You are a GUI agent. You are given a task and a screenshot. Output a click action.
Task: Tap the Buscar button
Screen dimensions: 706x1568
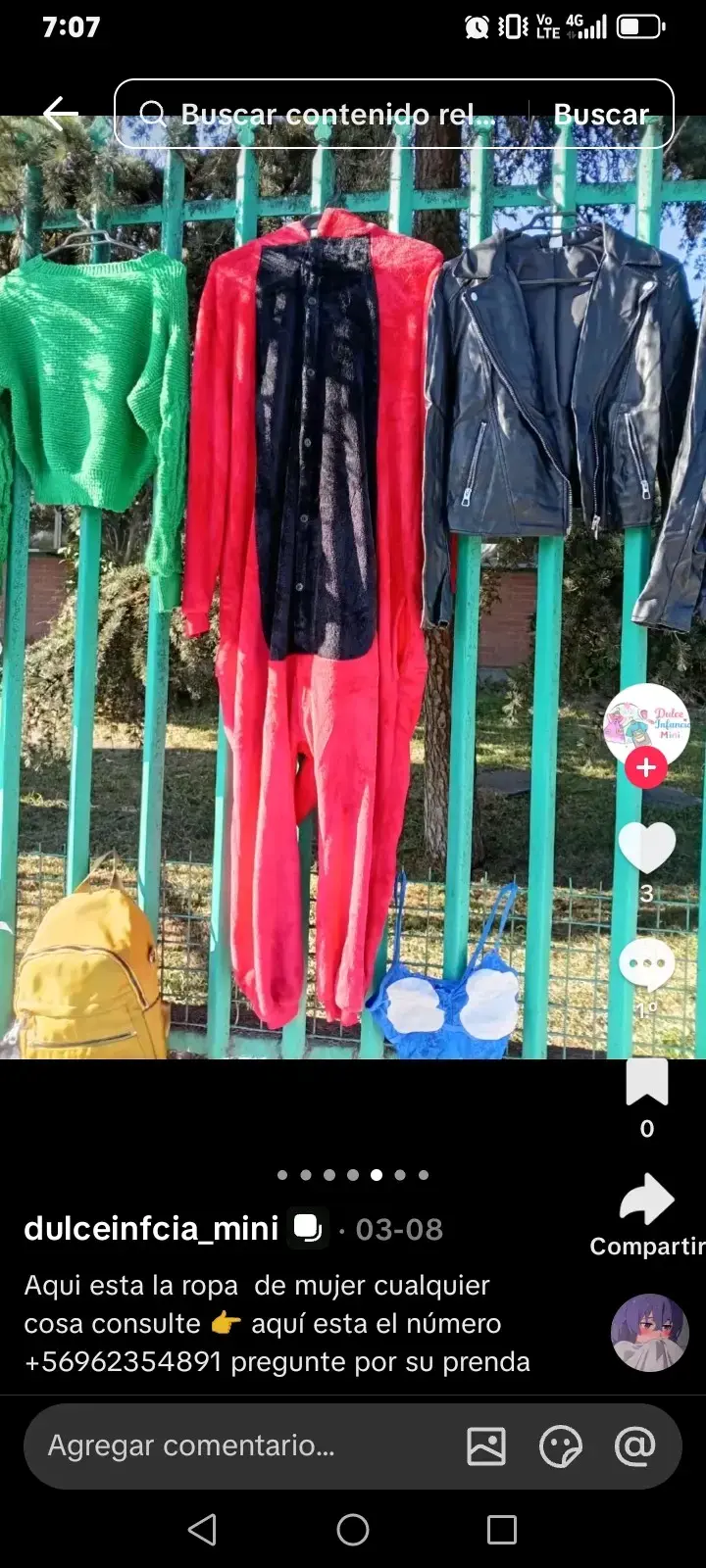point(601,115)
